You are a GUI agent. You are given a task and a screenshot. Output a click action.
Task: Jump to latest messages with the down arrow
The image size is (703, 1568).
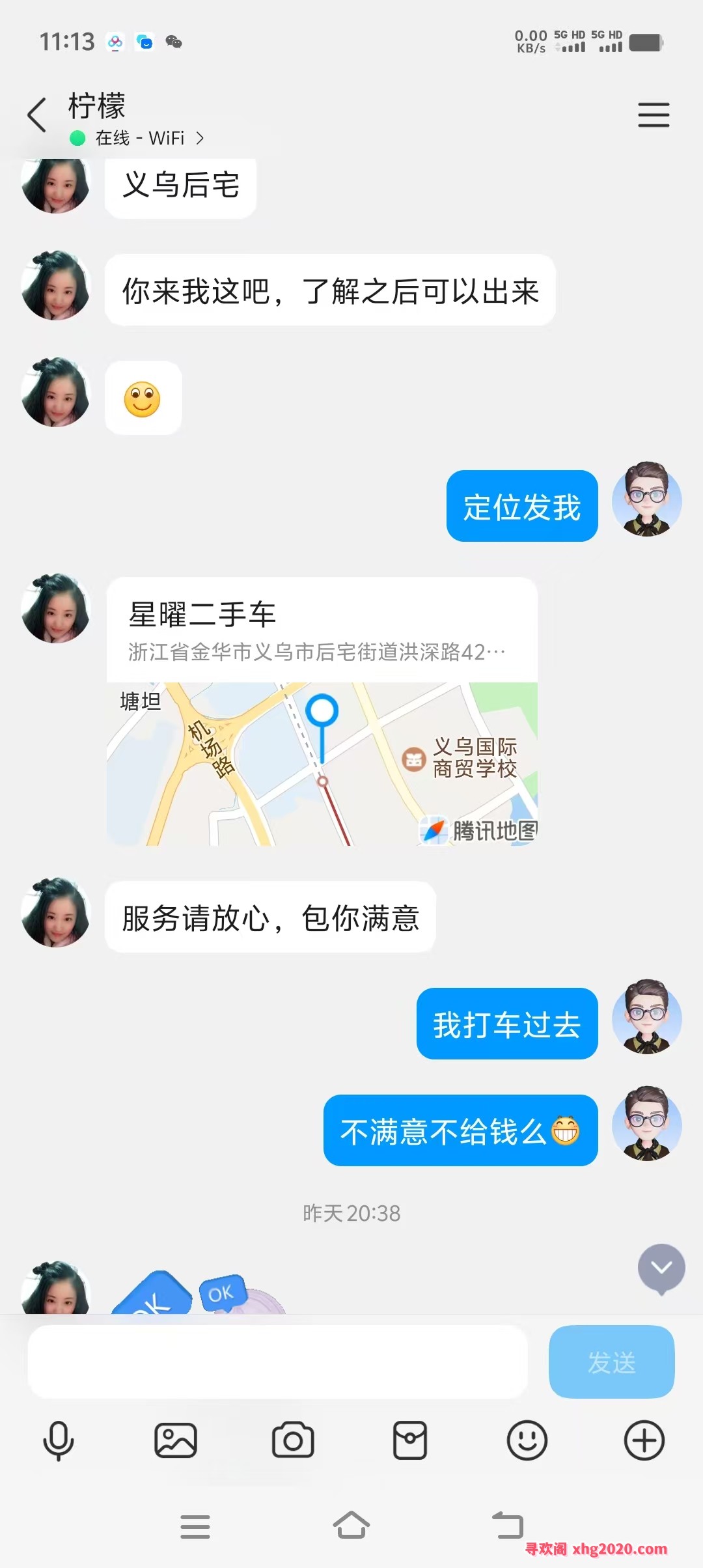pyautogui.click(x=661, y=1267)
